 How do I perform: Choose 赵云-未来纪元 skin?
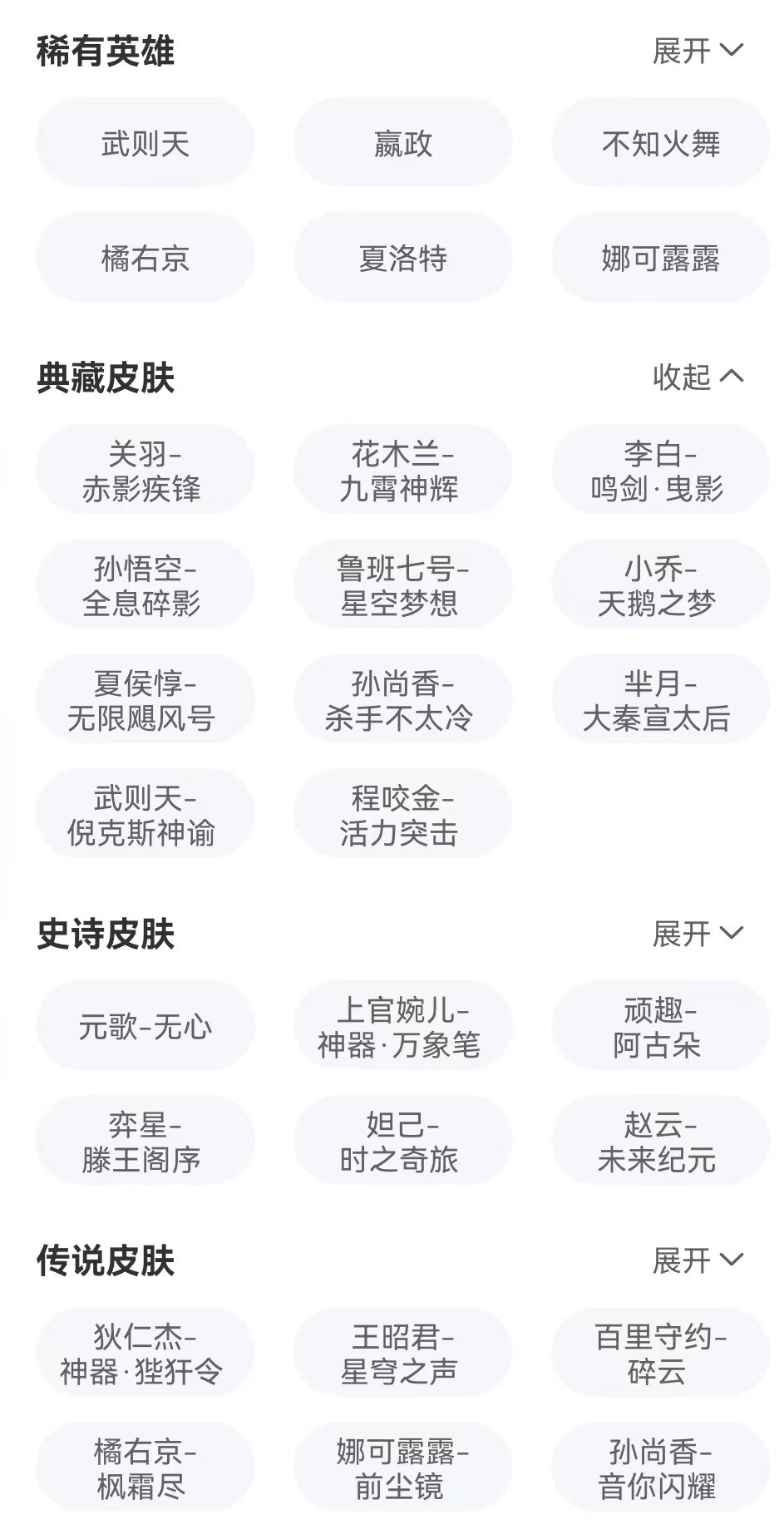pyautogui.click(x=660, y=1142)
